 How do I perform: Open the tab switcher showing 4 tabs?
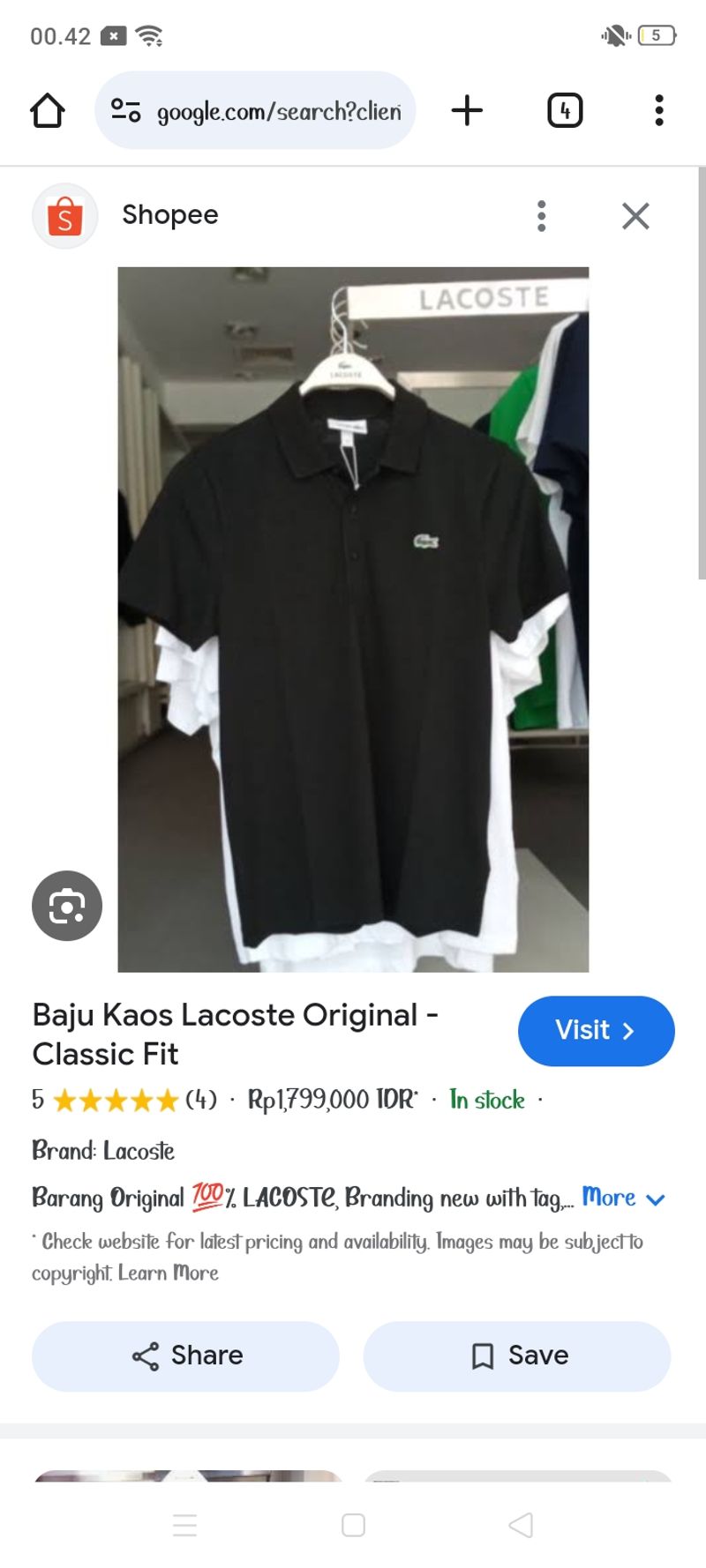click(566, 109)
